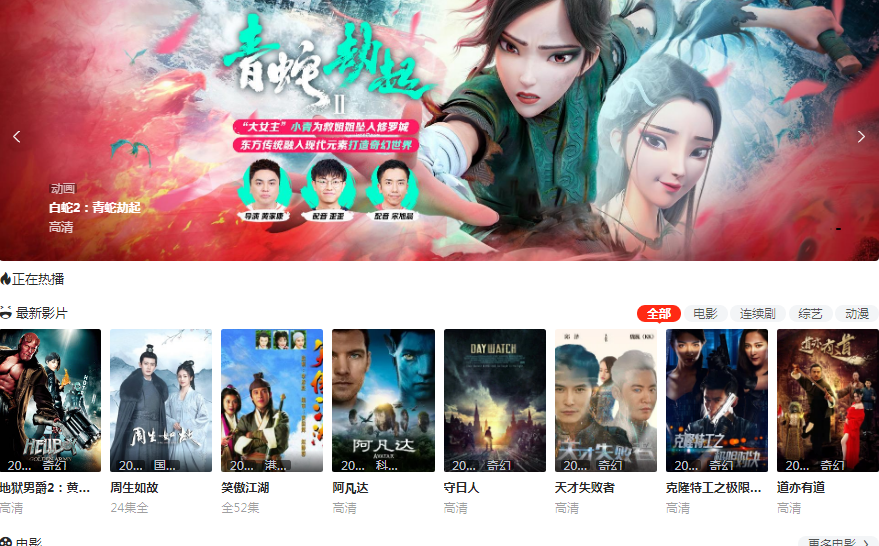This screenshot has width=879, height=546.
Task: Open the 阿凡达 movie card
Action: tap(383, 400)
